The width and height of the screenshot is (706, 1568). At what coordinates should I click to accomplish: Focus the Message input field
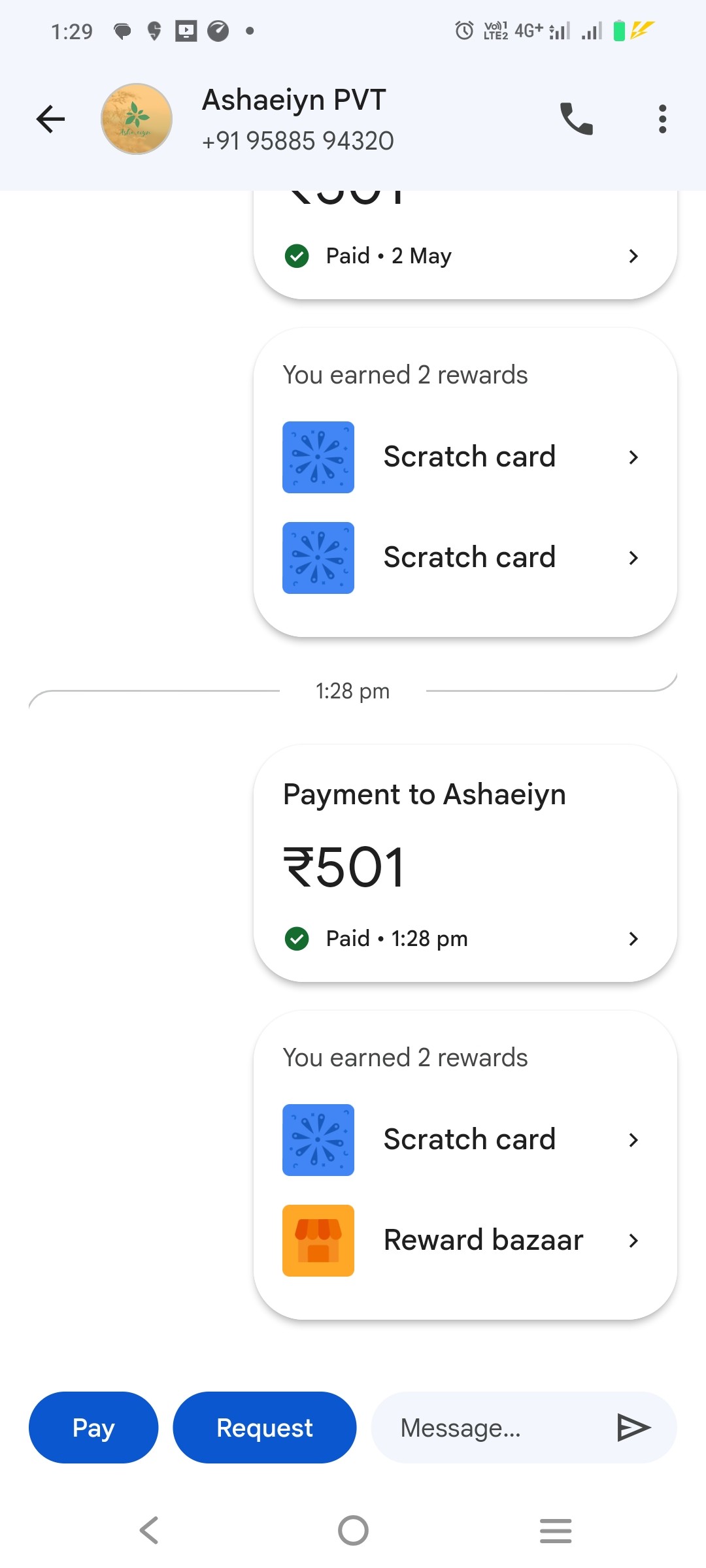point(490,1428)
